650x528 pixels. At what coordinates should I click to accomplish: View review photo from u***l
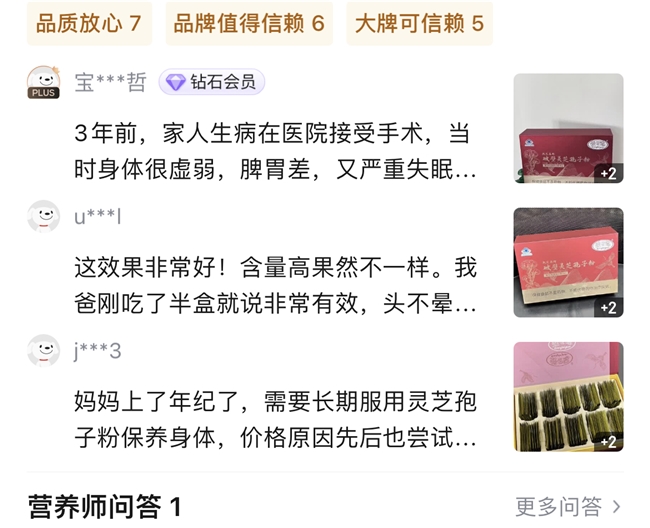[568, 262]
